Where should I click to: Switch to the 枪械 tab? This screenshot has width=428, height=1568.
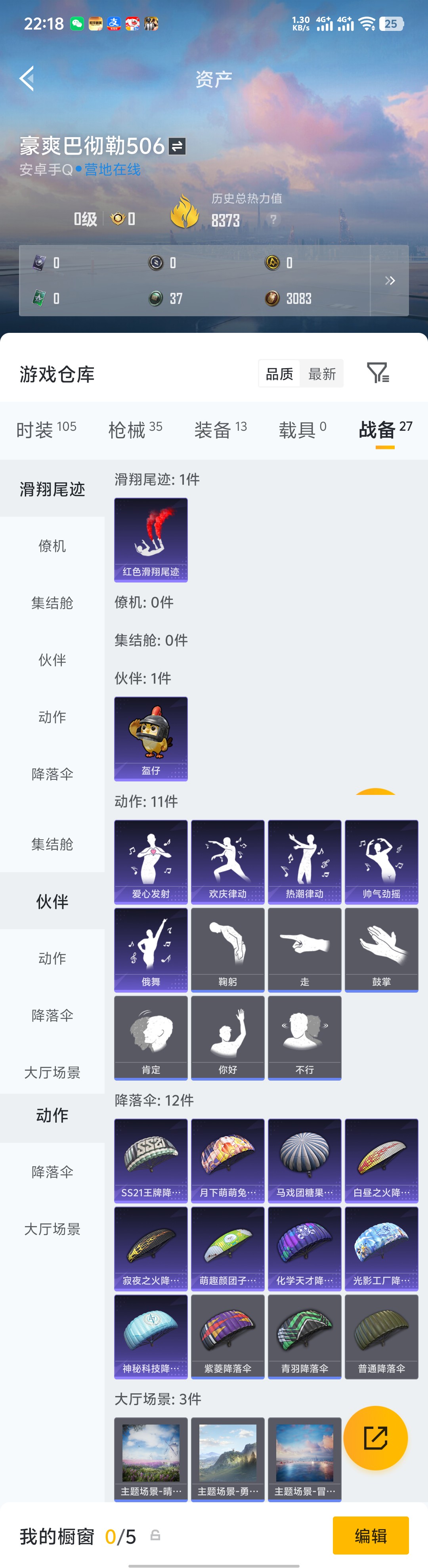point(135,430)
